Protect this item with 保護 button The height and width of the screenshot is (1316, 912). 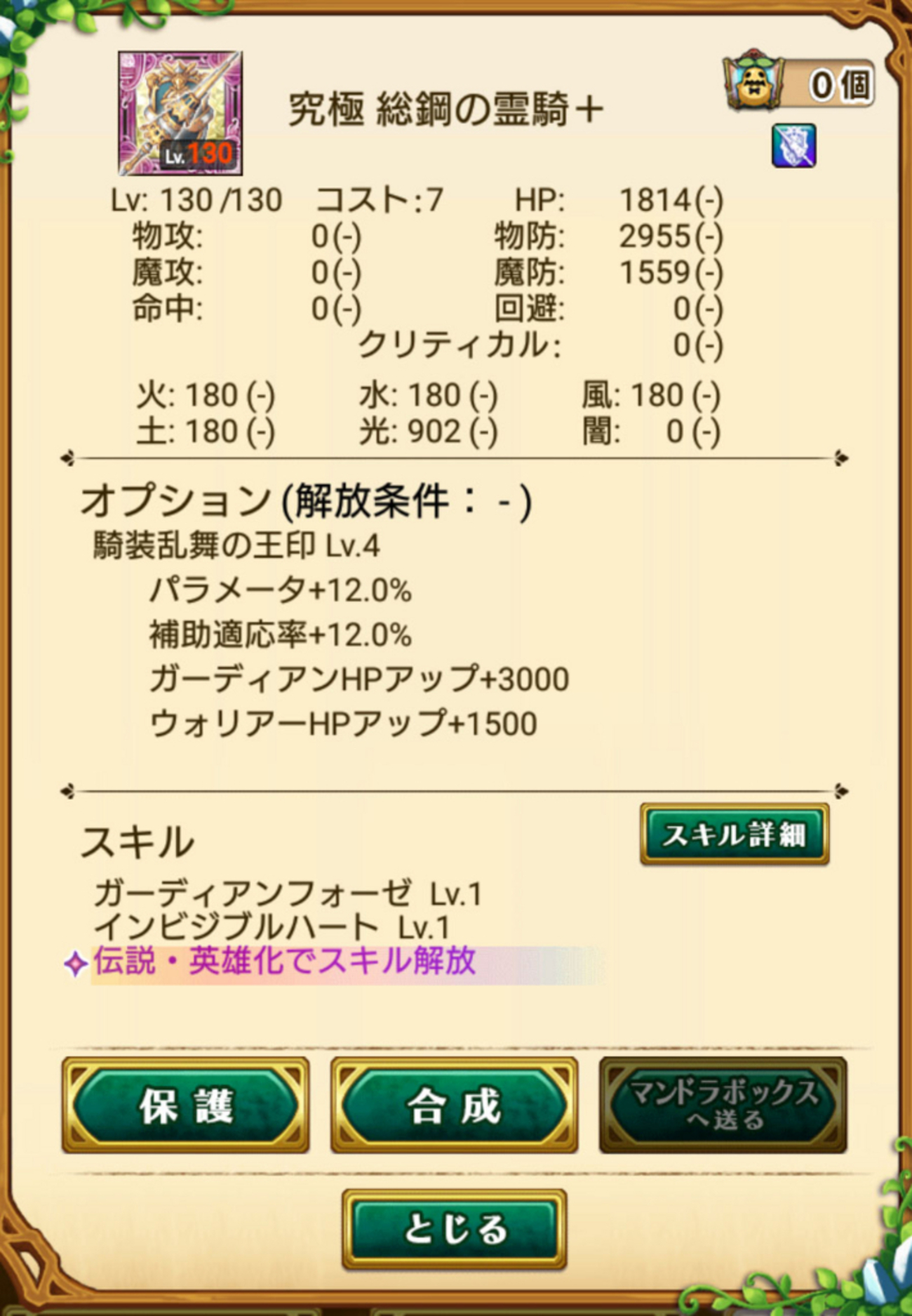tap(185, 1105)
